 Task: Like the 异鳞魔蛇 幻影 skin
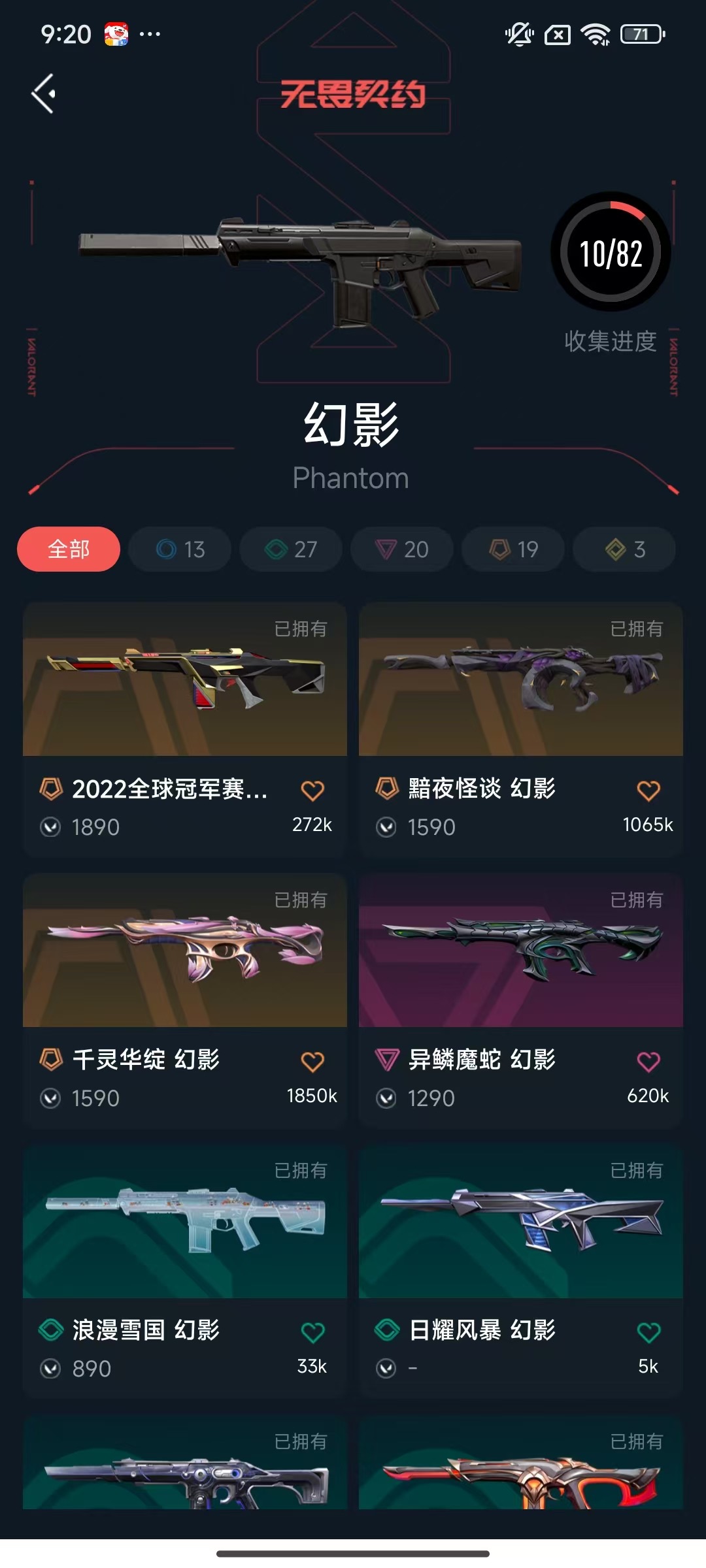tap(648, 1062)
